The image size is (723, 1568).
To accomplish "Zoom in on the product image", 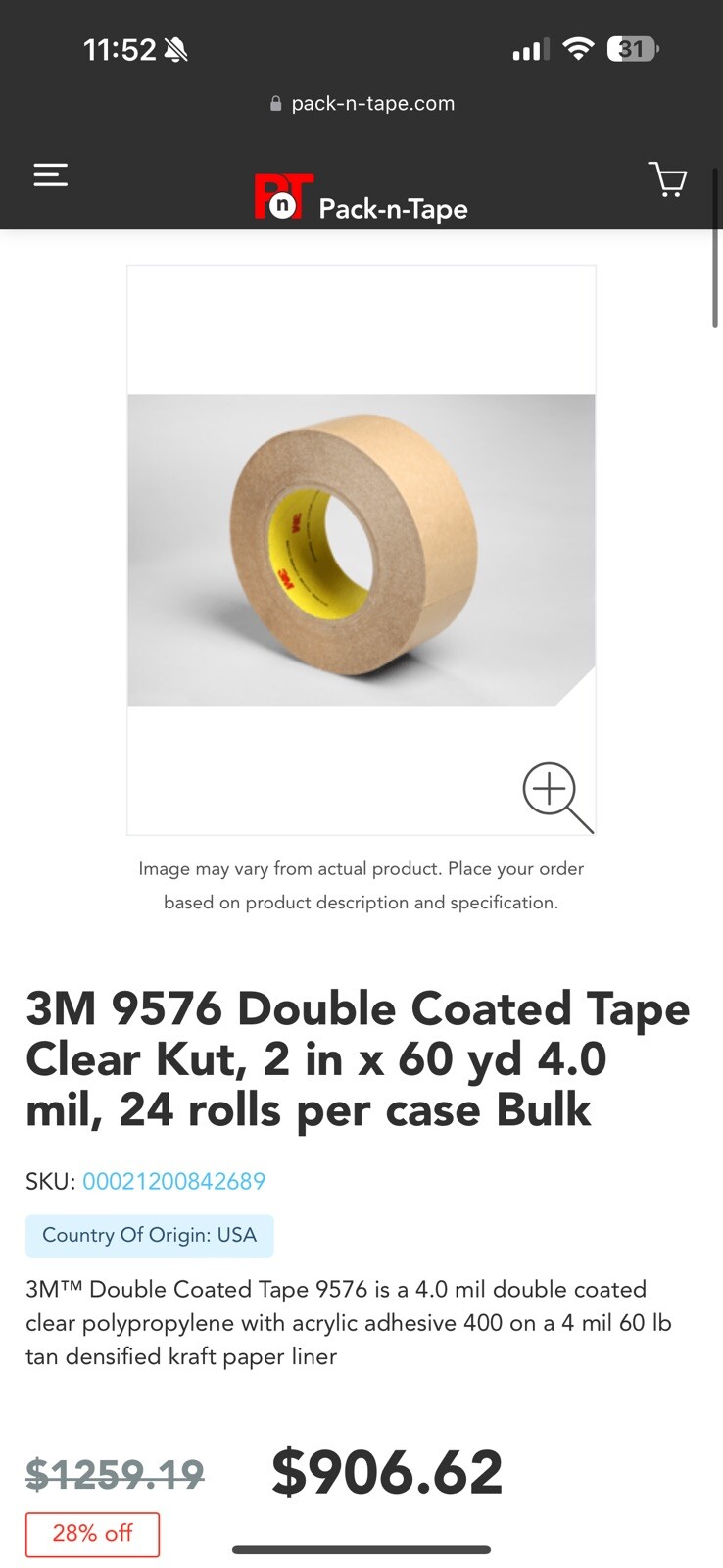I will (x=556, y=796).
